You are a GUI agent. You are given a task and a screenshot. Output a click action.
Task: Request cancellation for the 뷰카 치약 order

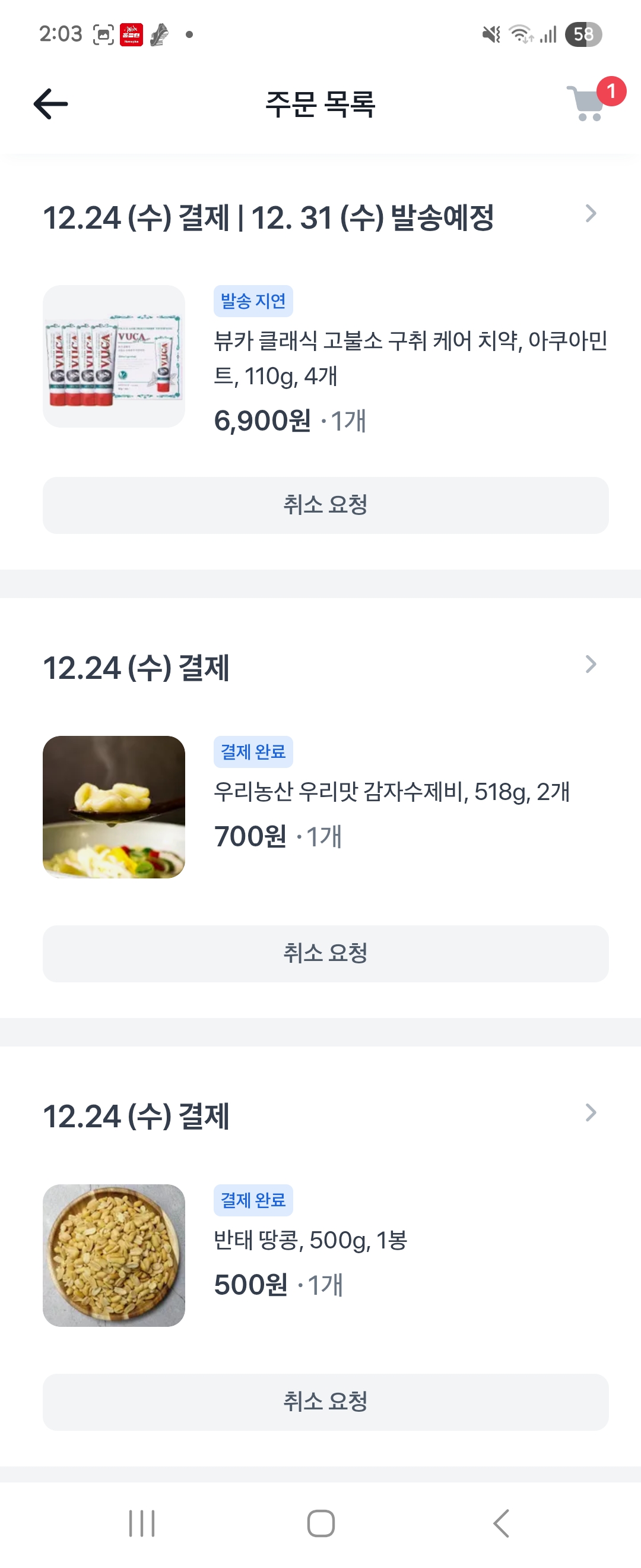[325, 505]
